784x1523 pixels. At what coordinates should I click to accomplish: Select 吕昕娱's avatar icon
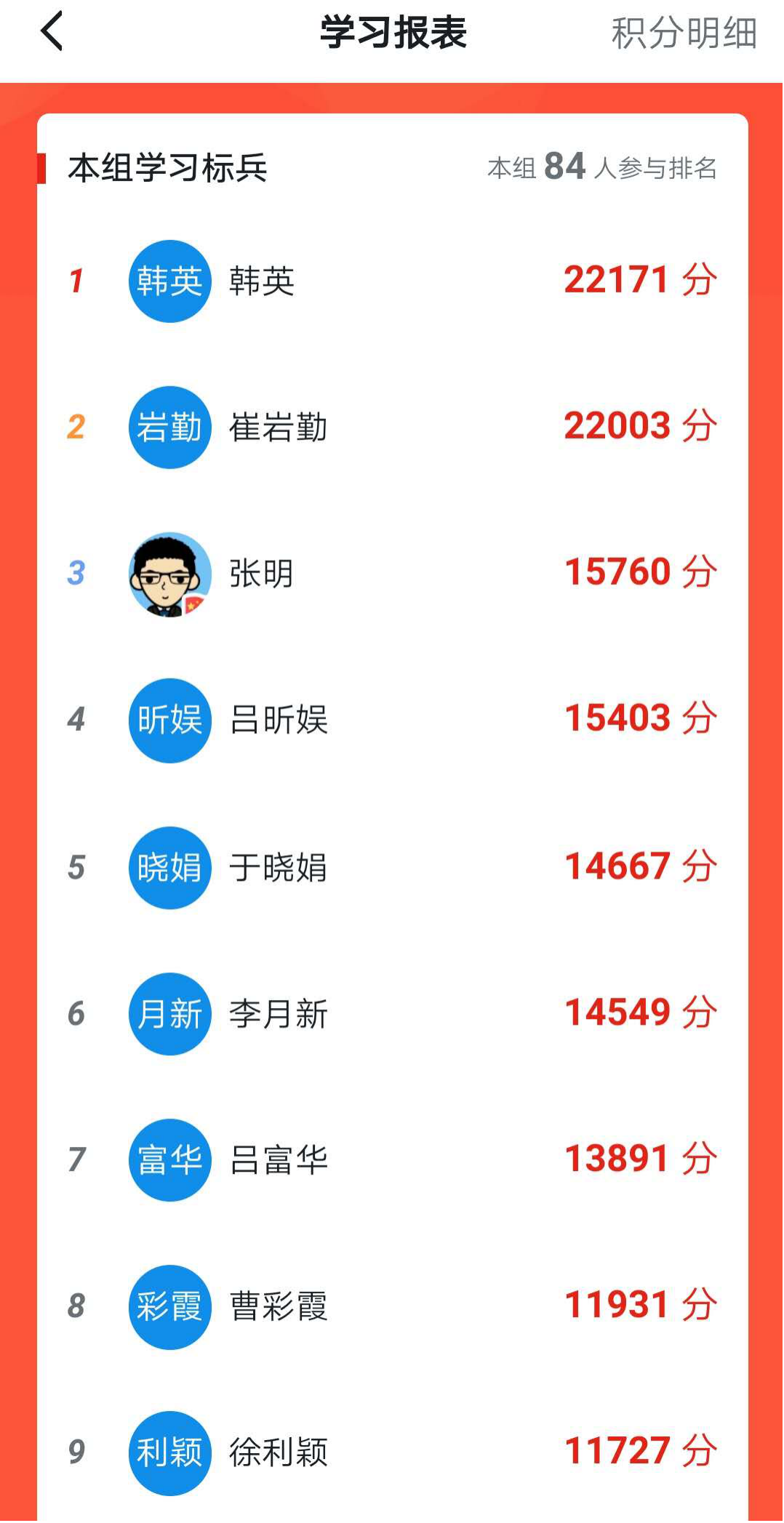(x=169, y=720)
